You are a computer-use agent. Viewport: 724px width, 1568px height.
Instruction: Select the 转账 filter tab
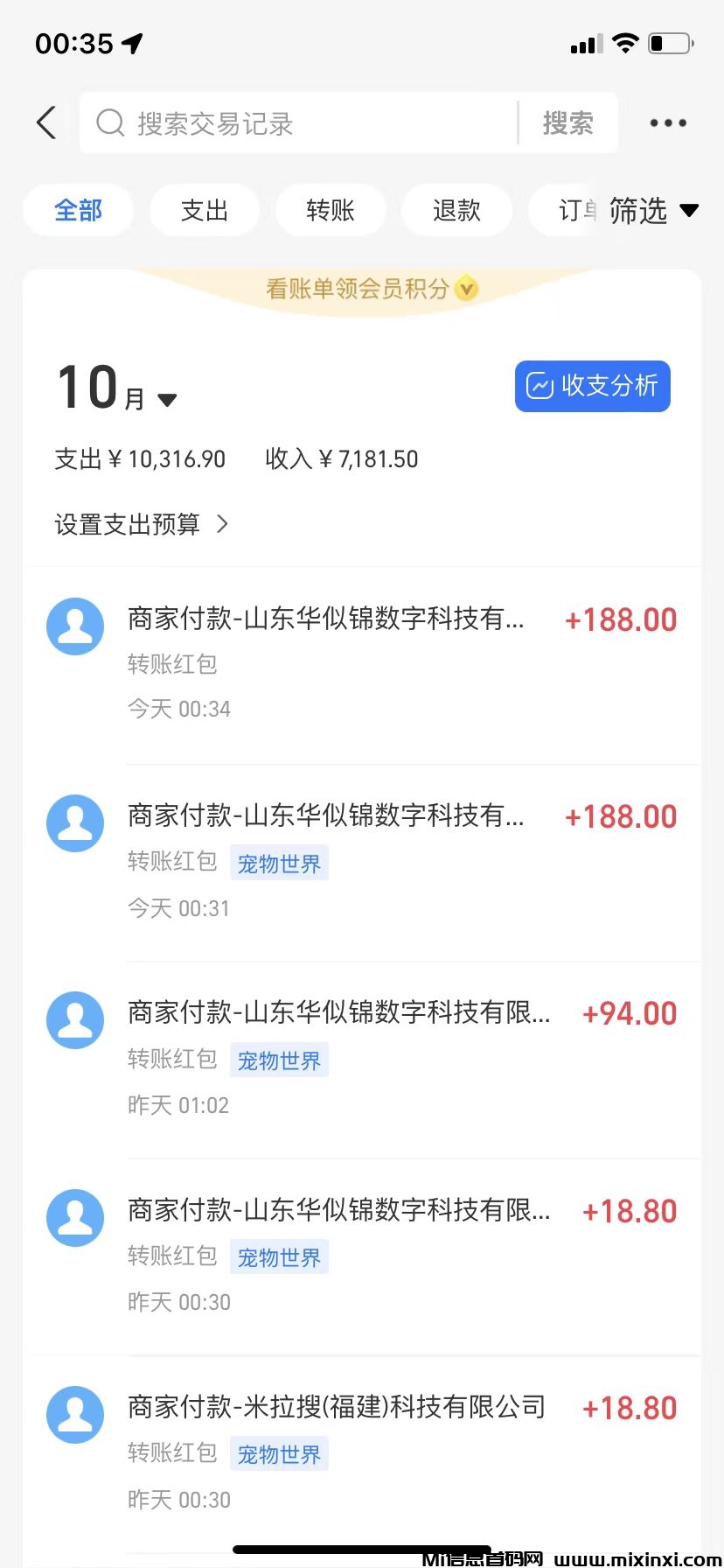[x=331, y=210]
